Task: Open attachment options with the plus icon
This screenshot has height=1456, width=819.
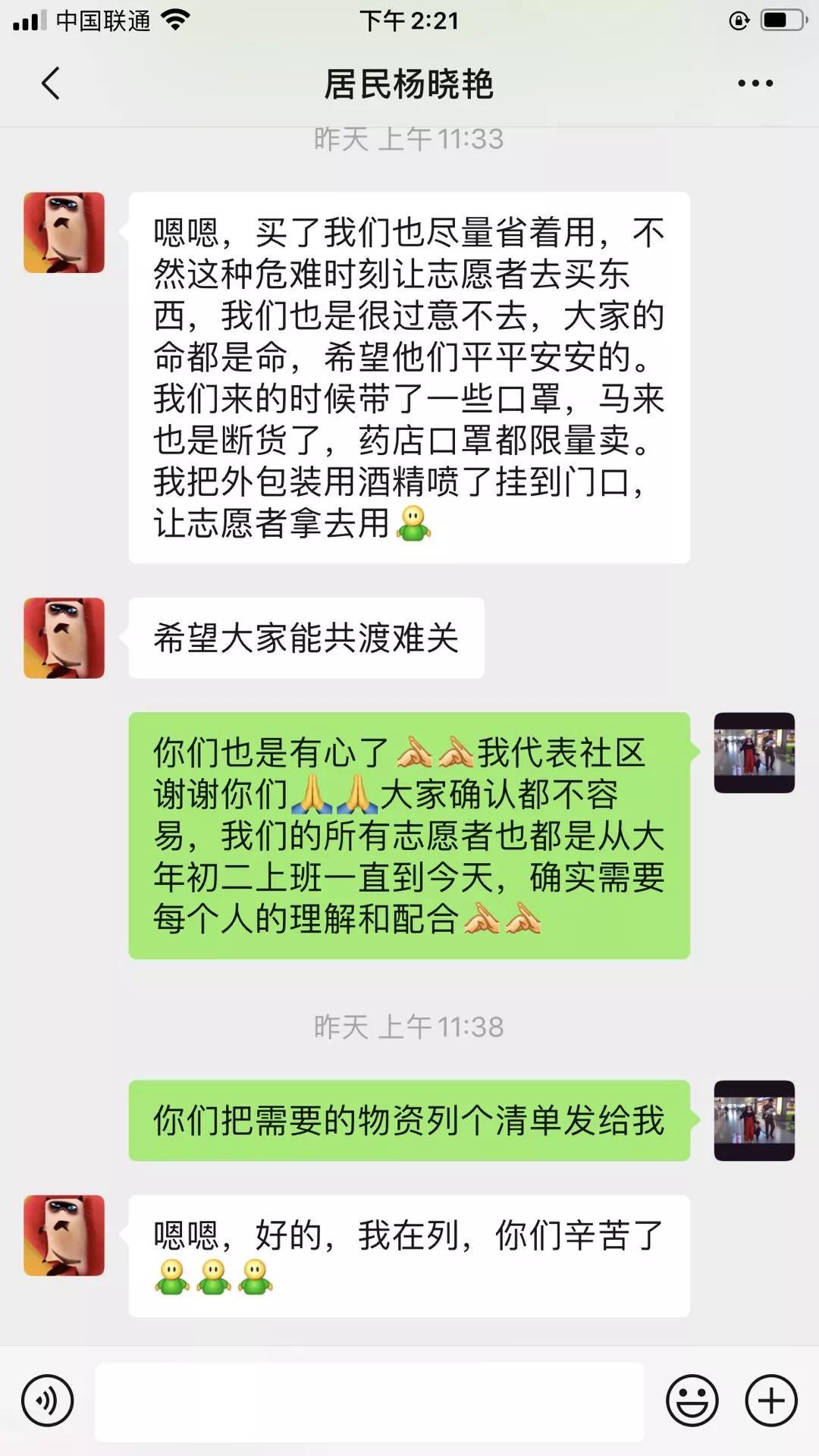Action: [x=772, y=1398]
